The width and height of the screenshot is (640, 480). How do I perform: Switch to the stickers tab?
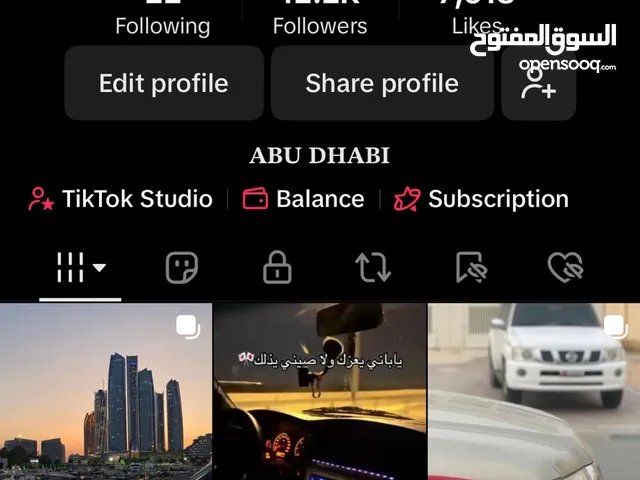tap(181, 267)
